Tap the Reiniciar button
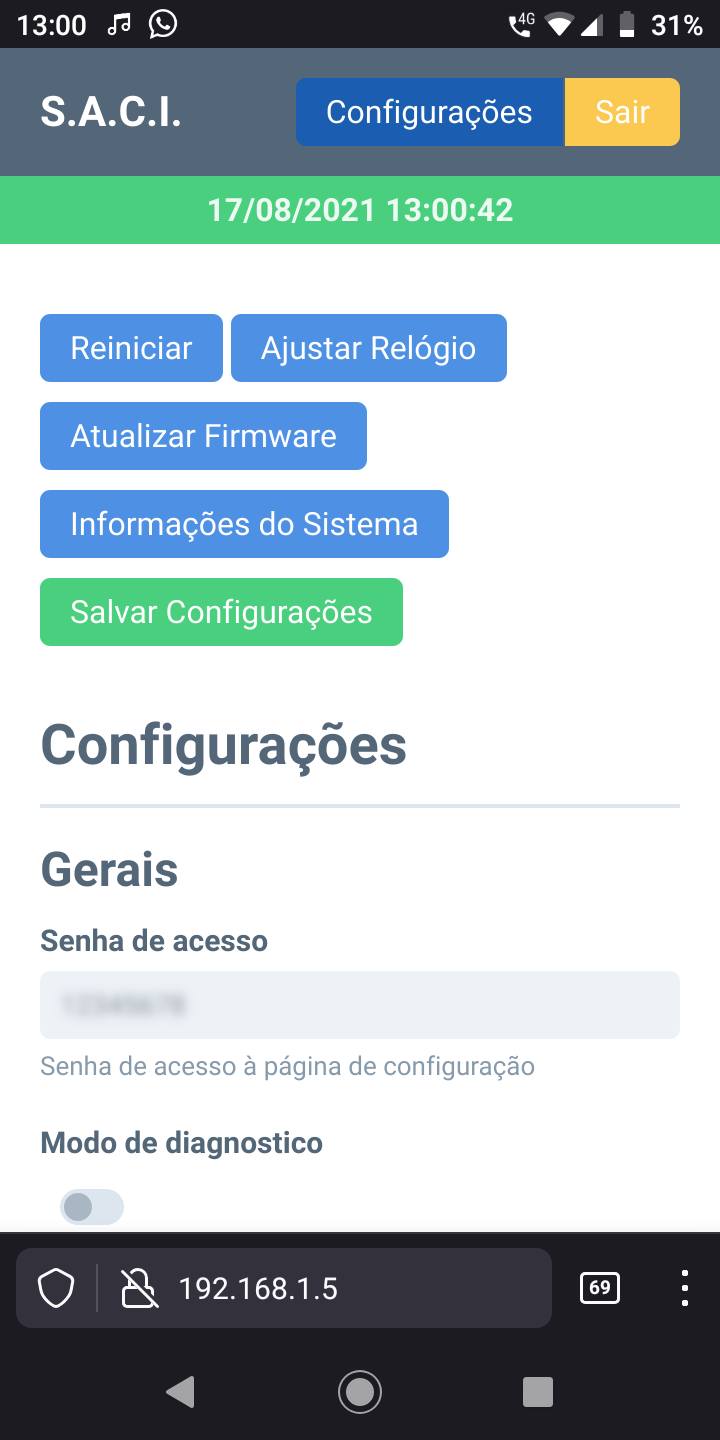The width and height of the screenshot is (720, 1440). coord(131,348)
